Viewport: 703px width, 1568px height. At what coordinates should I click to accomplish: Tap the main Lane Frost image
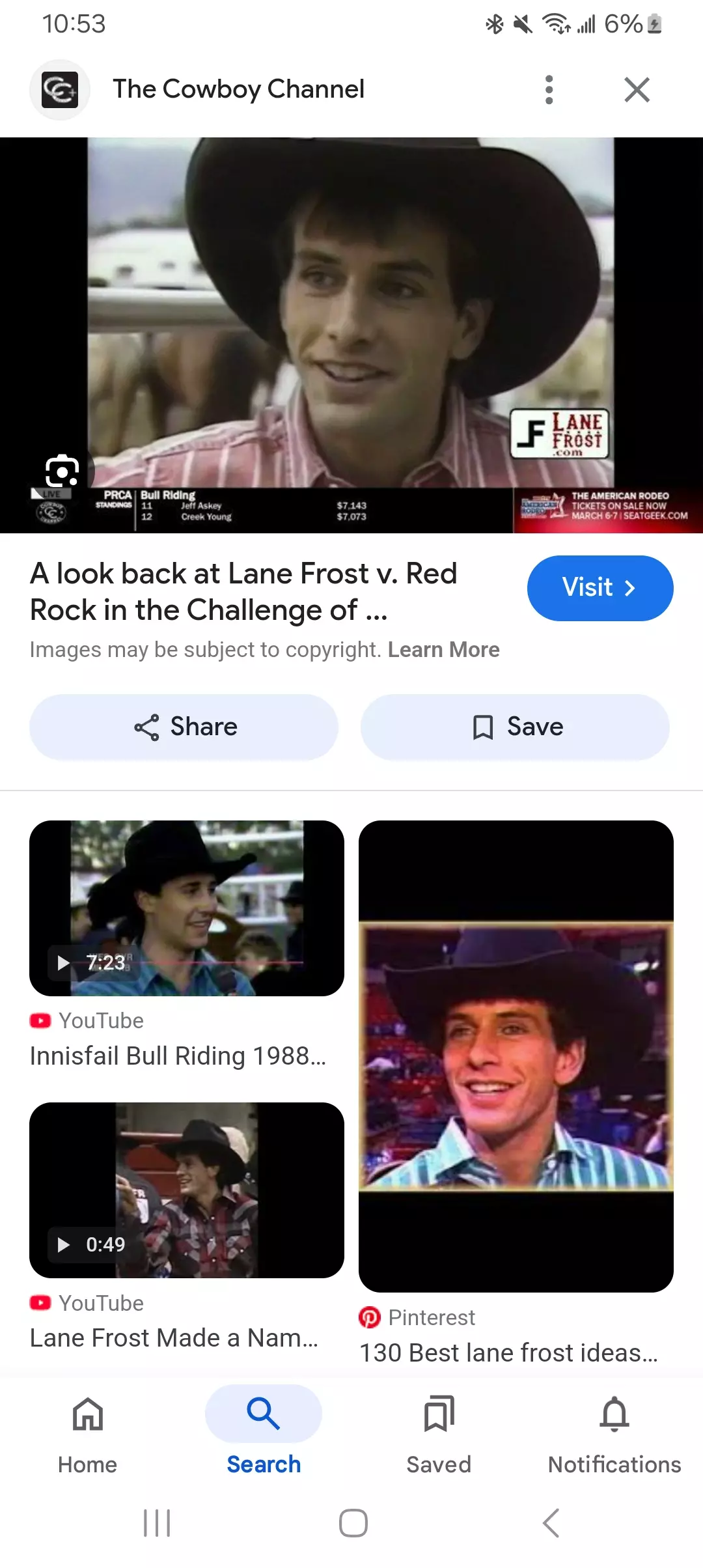(351, 313)
